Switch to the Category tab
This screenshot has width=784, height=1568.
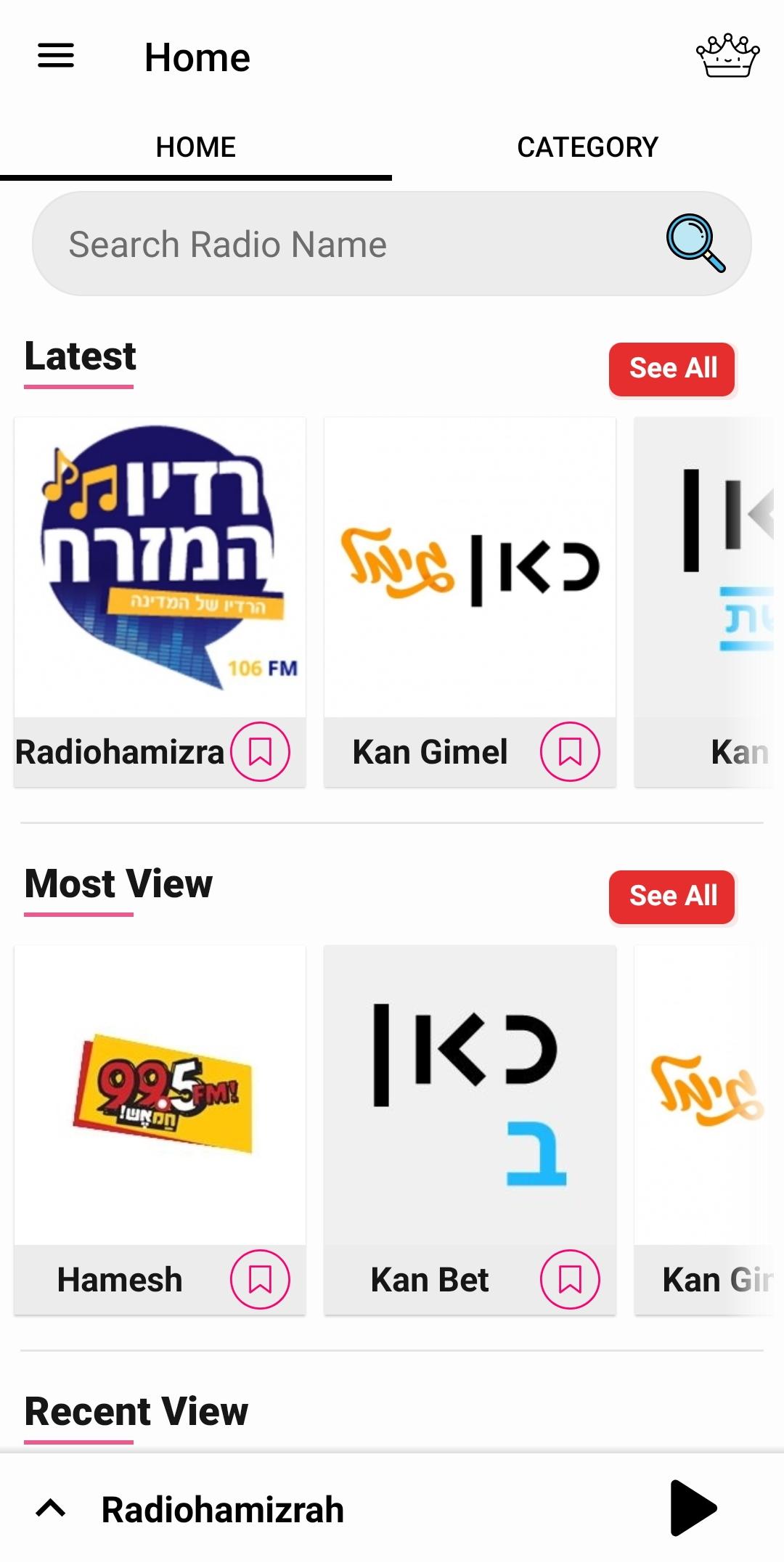587,147
